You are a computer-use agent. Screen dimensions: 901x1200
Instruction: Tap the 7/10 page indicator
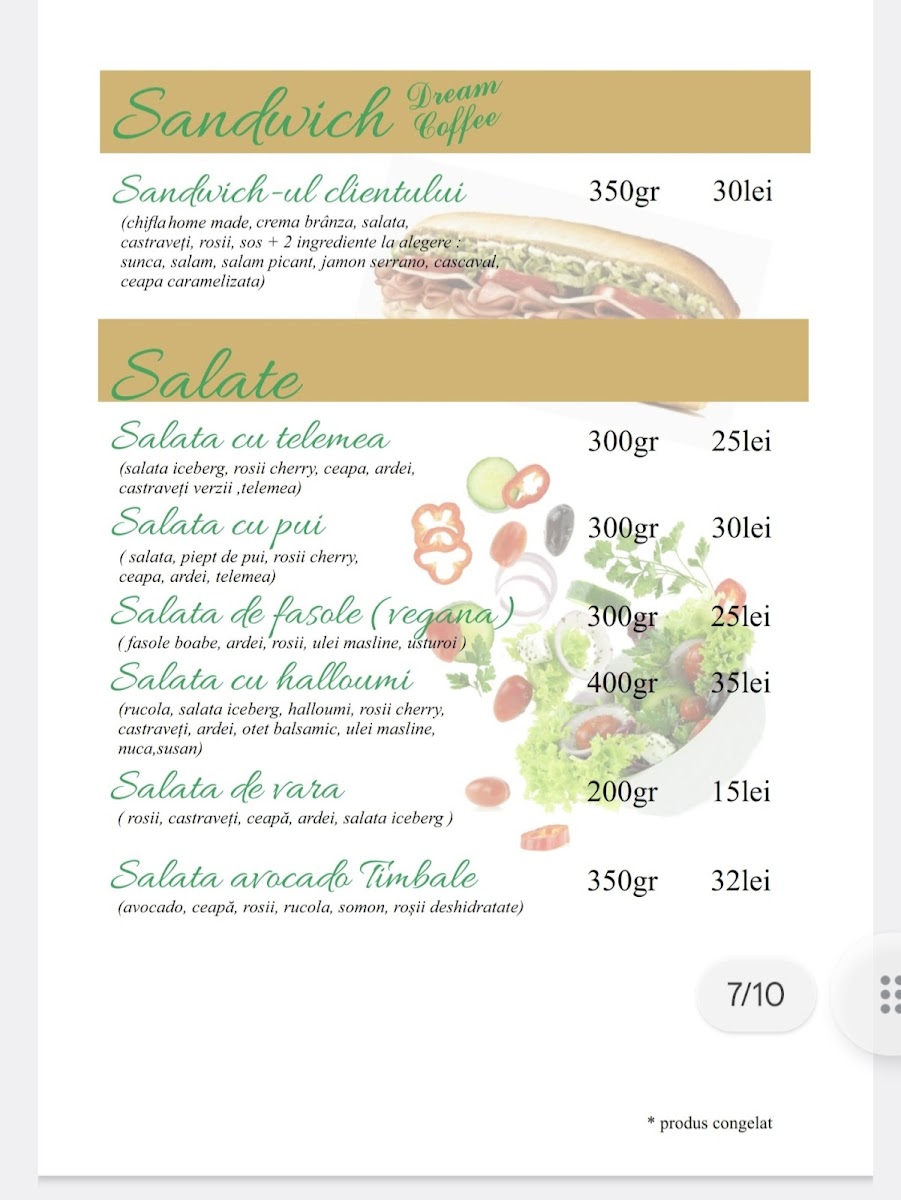755,995
